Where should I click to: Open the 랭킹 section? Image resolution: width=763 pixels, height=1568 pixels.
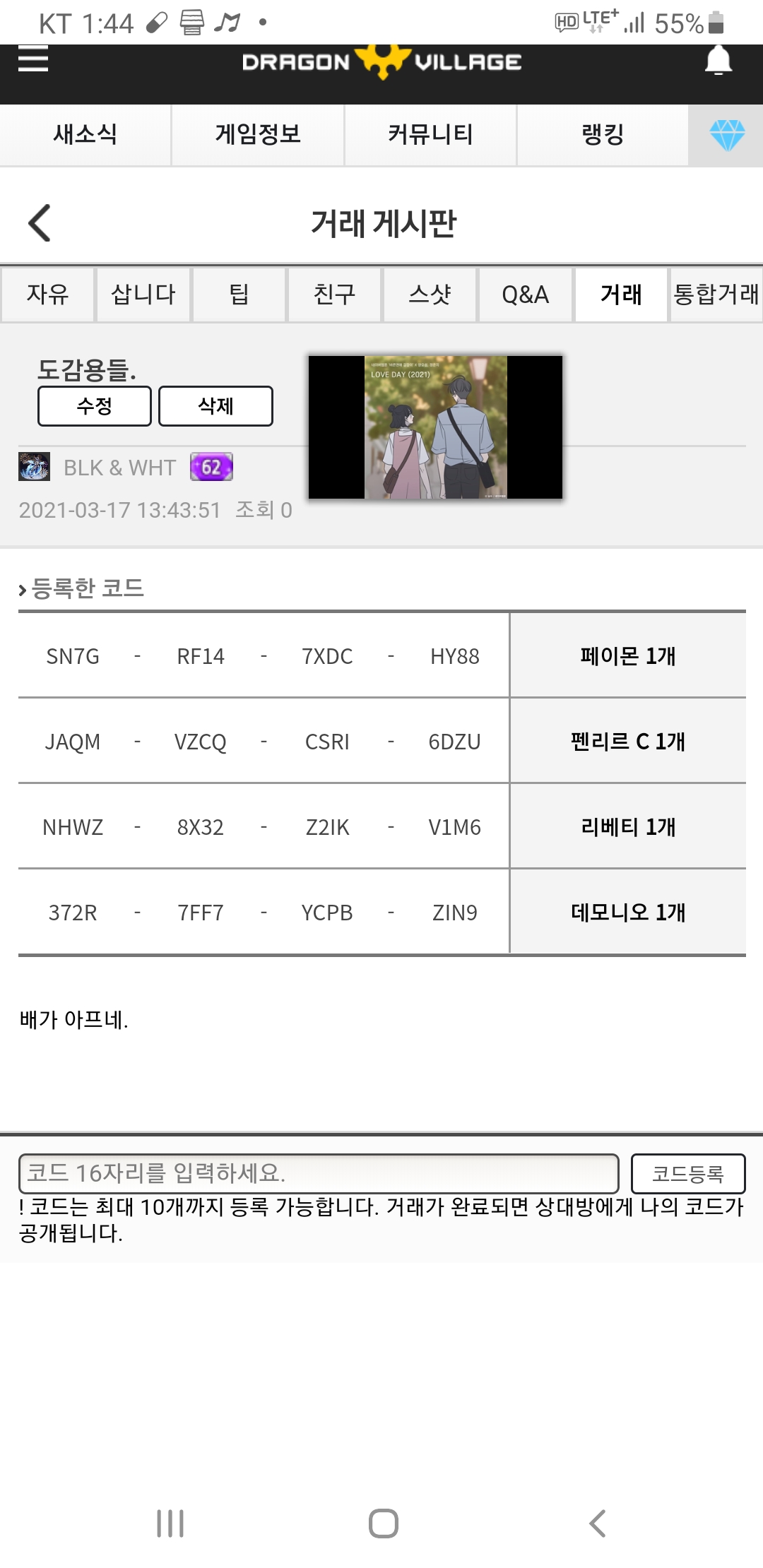(603, 134)
